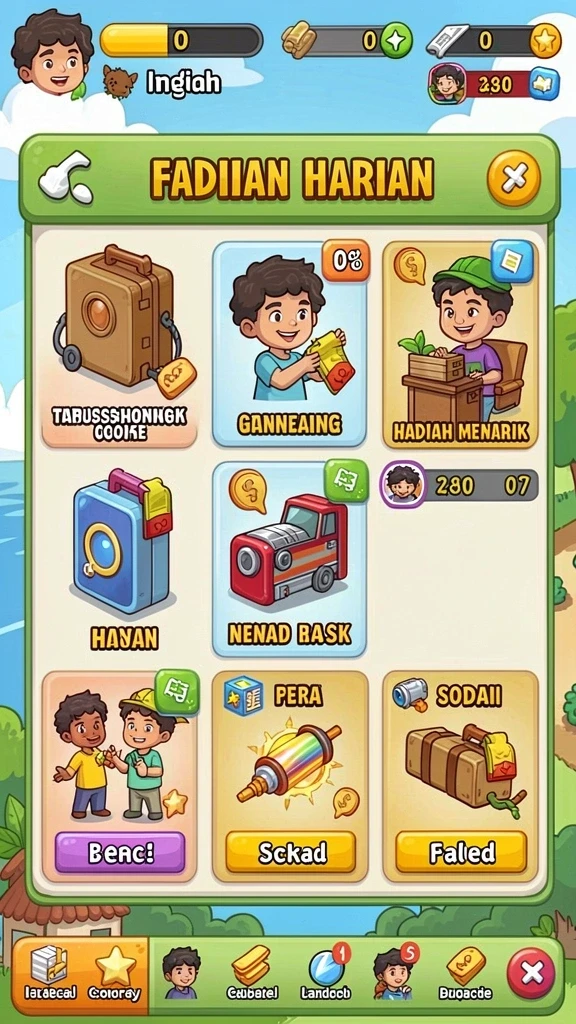The height and width of the screenshot is (1024, 576).
Task: Open the Cababatel tab
Action: tap(252, 974)
